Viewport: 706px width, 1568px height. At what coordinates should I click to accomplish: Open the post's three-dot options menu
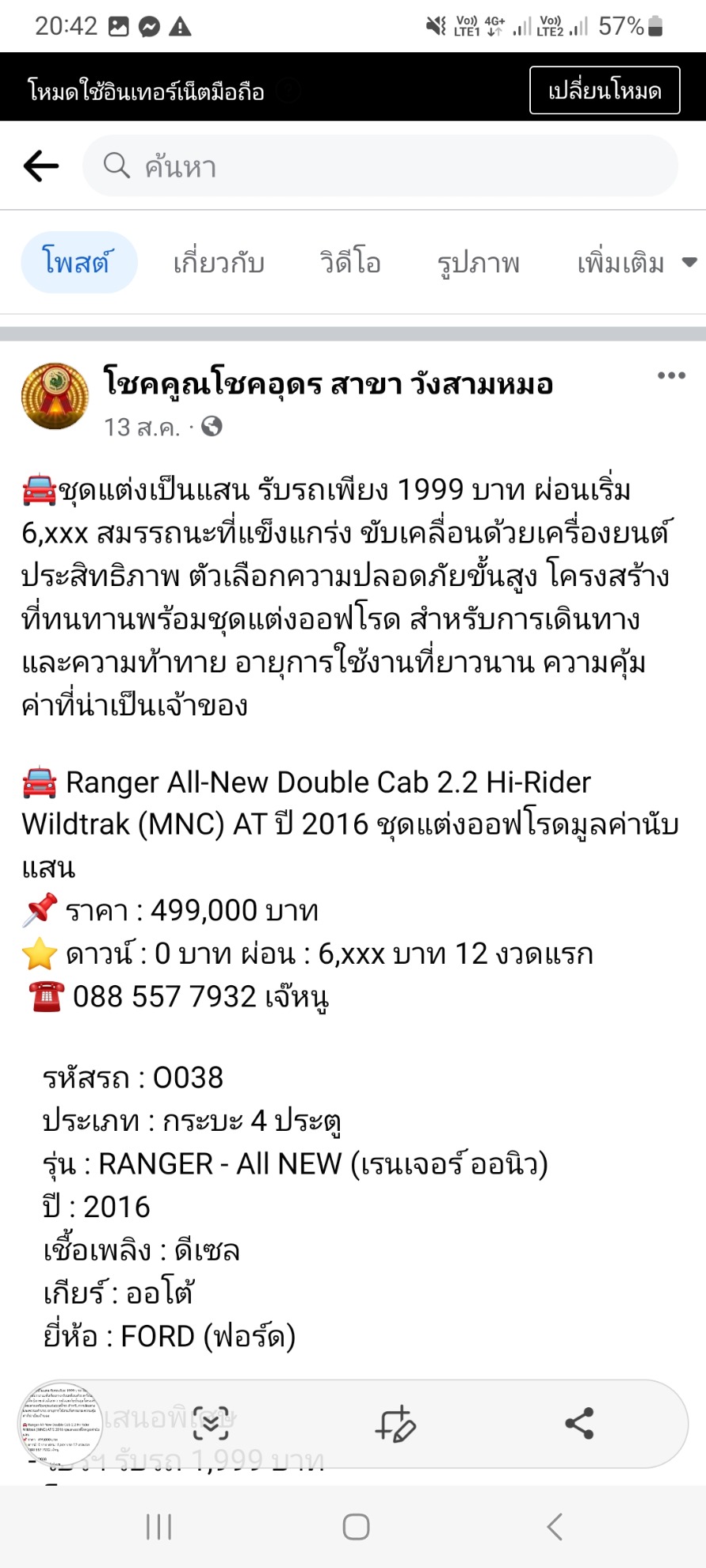[x=670, y=376]
